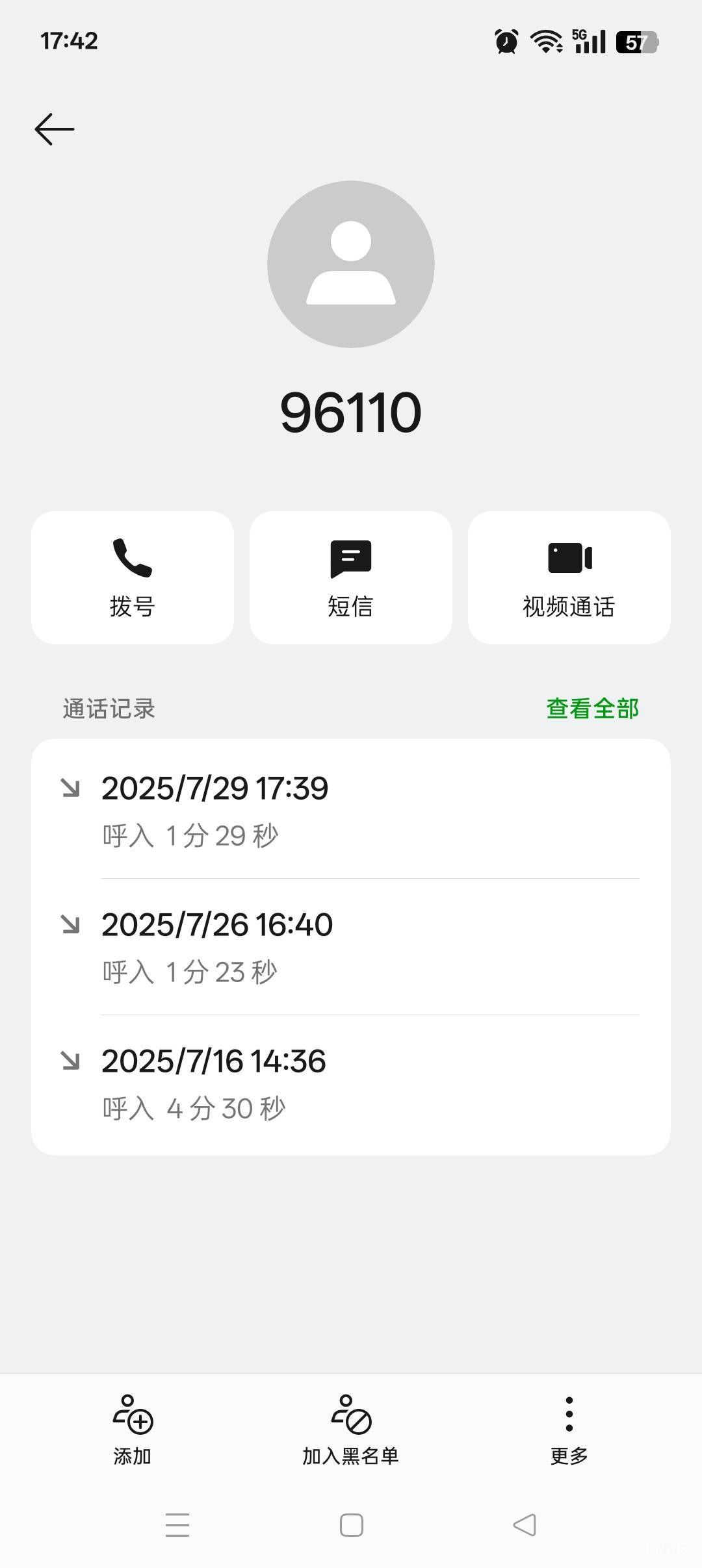This screenshot has height=1568, width=702.
Task: Open recent apps from the navigation bar
Action: point(177,1524)
